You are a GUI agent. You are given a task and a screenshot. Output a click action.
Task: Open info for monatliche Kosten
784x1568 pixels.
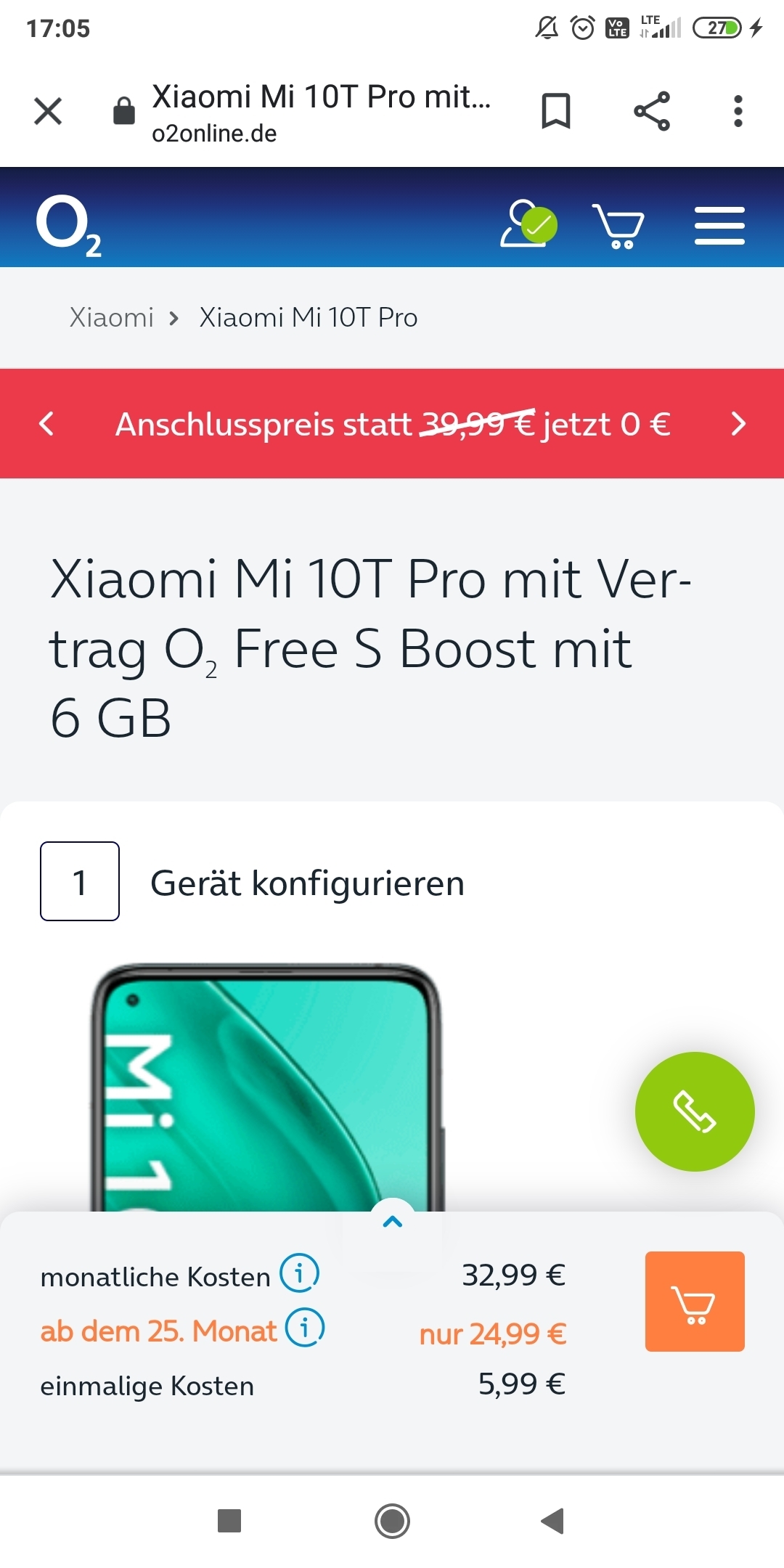pyautogui.click(x=299, y=1273)
